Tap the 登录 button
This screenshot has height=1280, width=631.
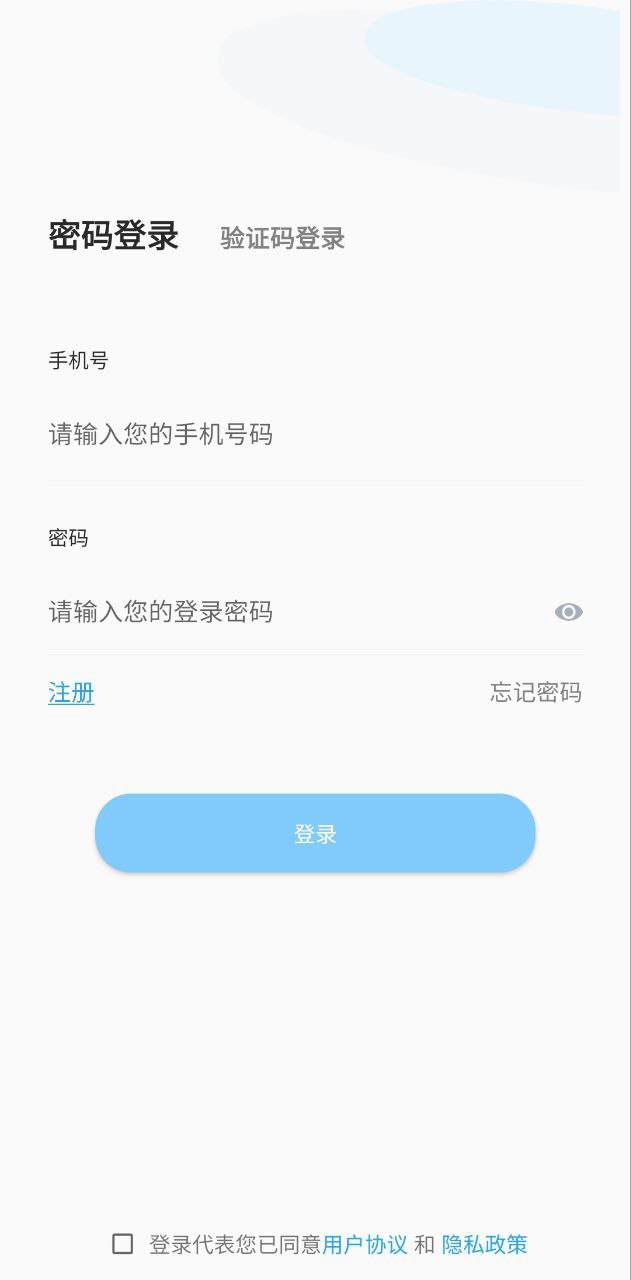(315, 833)
